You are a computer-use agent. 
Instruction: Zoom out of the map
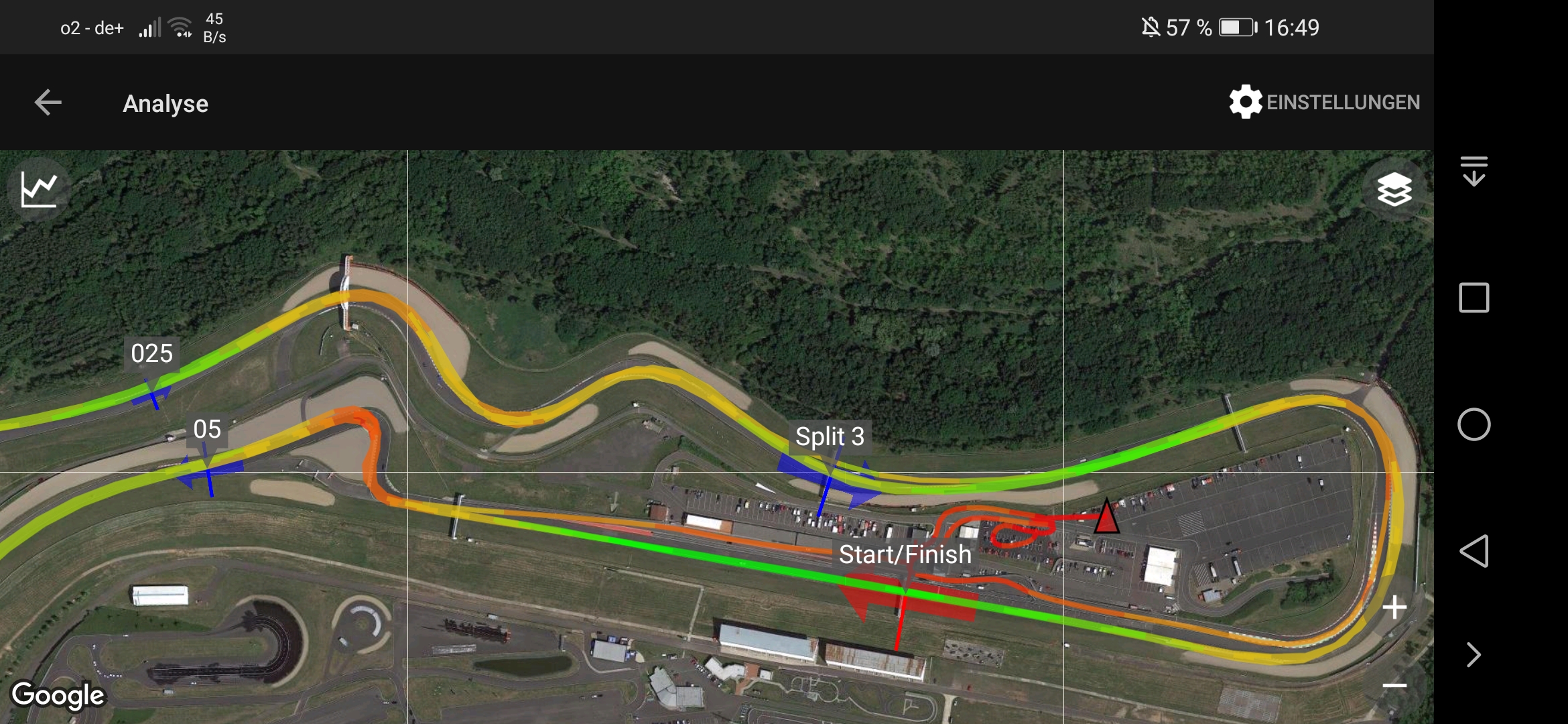1394,685
